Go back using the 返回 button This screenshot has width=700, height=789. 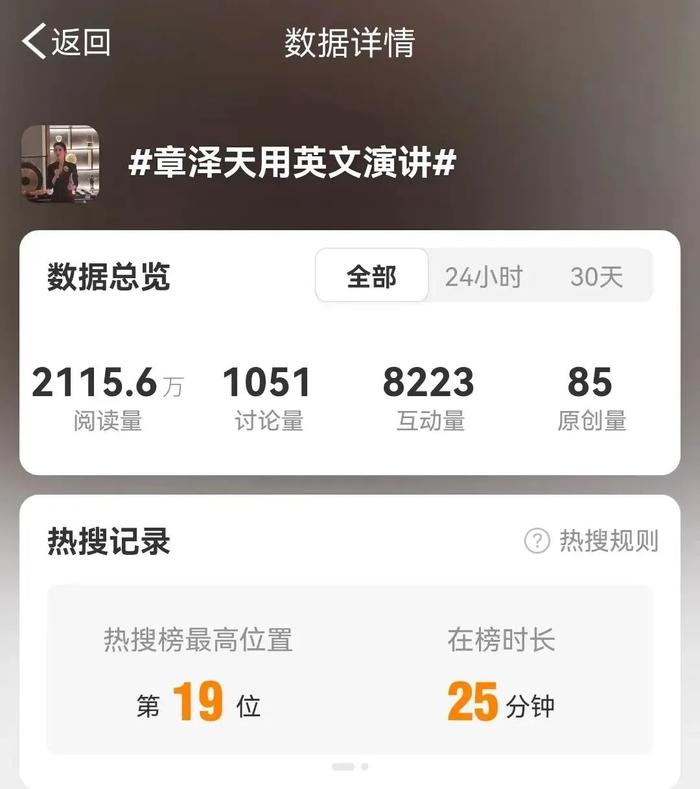coord(66,42)
